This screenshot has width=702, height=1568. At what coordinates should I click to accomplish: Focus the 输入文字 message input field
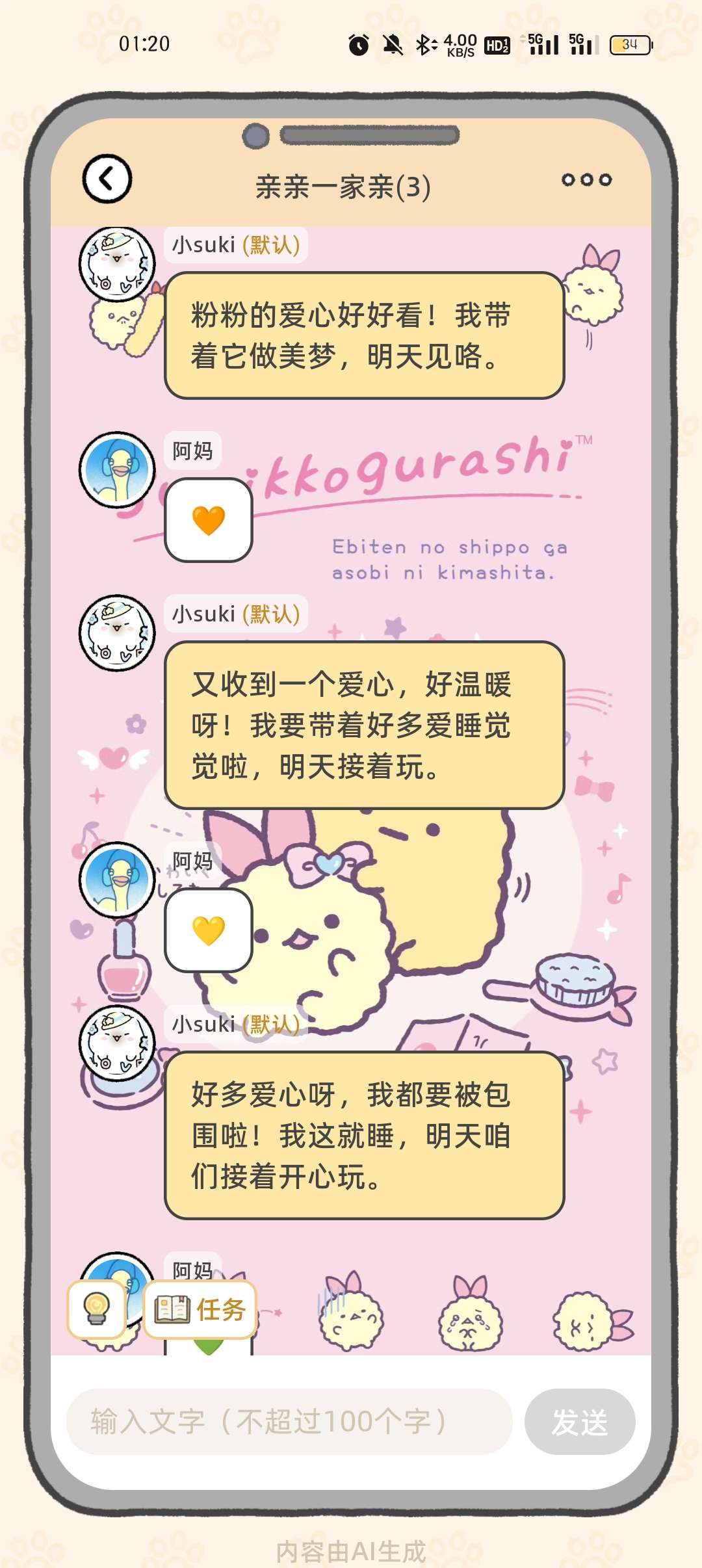[x=289, y=1422]
